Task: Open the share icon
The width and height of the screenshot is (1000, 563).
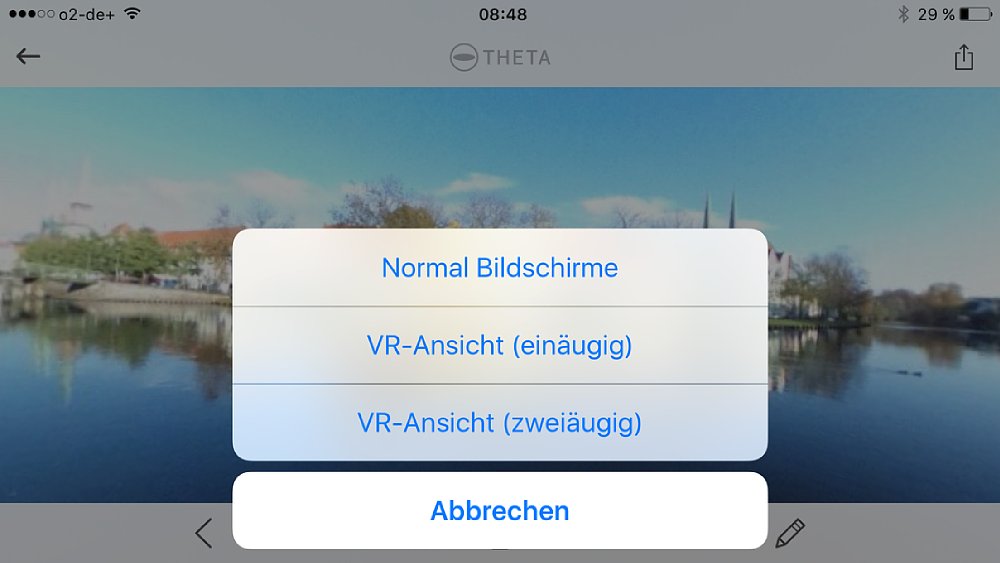Action: (963, 57)
